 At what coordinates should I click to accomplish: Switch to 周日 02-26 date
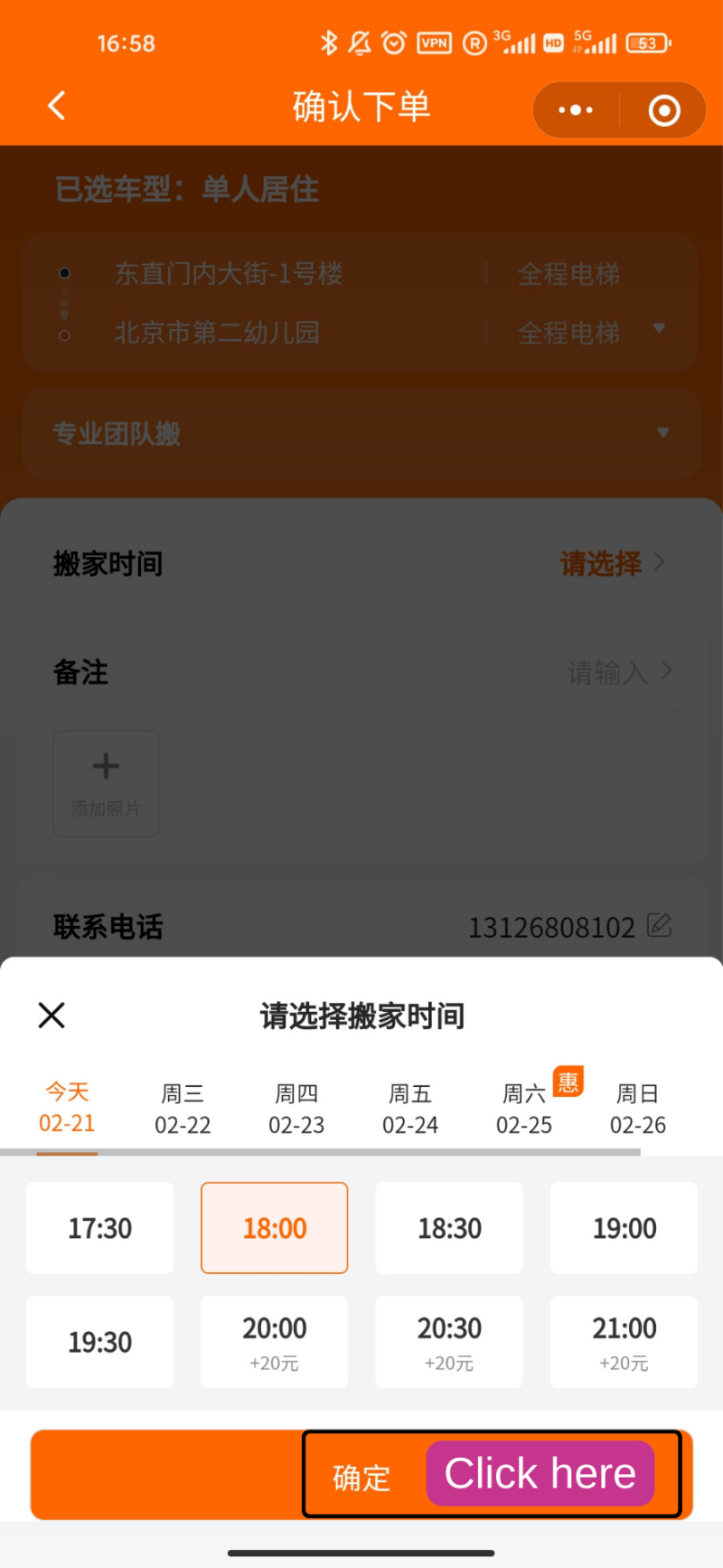(638, 1110)
